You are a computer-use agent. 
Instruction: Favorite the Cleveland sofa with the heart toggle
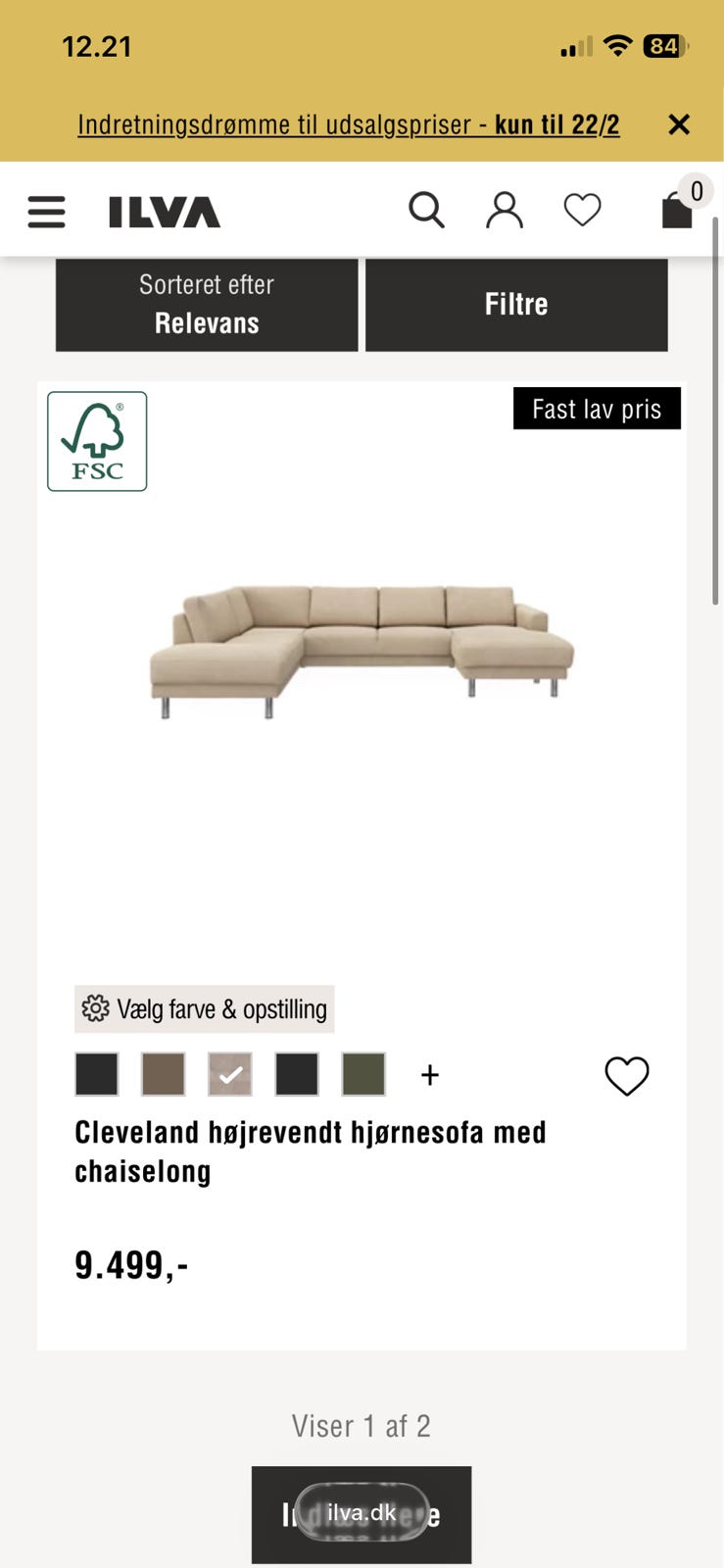(x=626, y=1075)
